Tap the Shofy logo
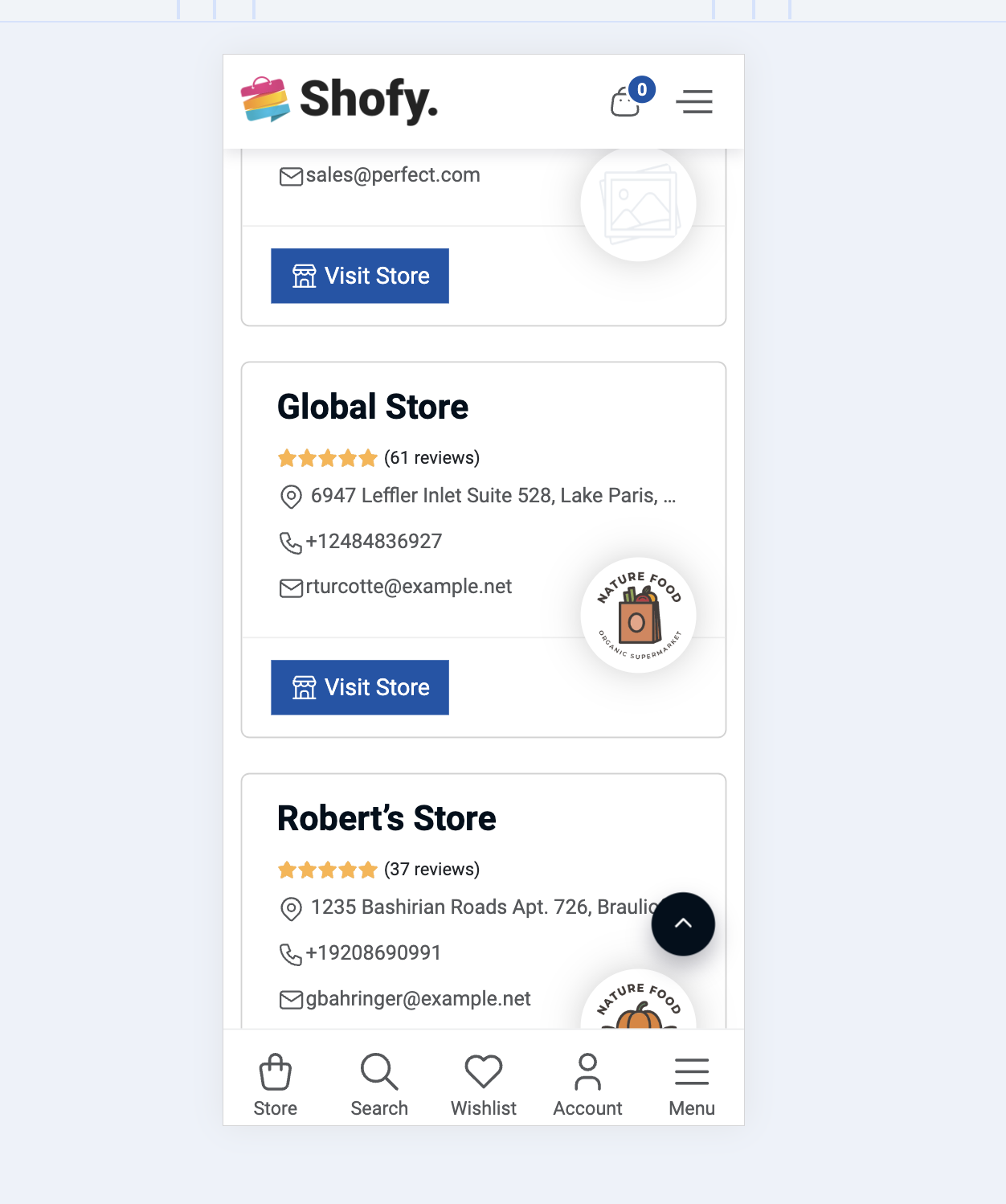Viewport: 1006px width, 1204px height. pos(340,100)
